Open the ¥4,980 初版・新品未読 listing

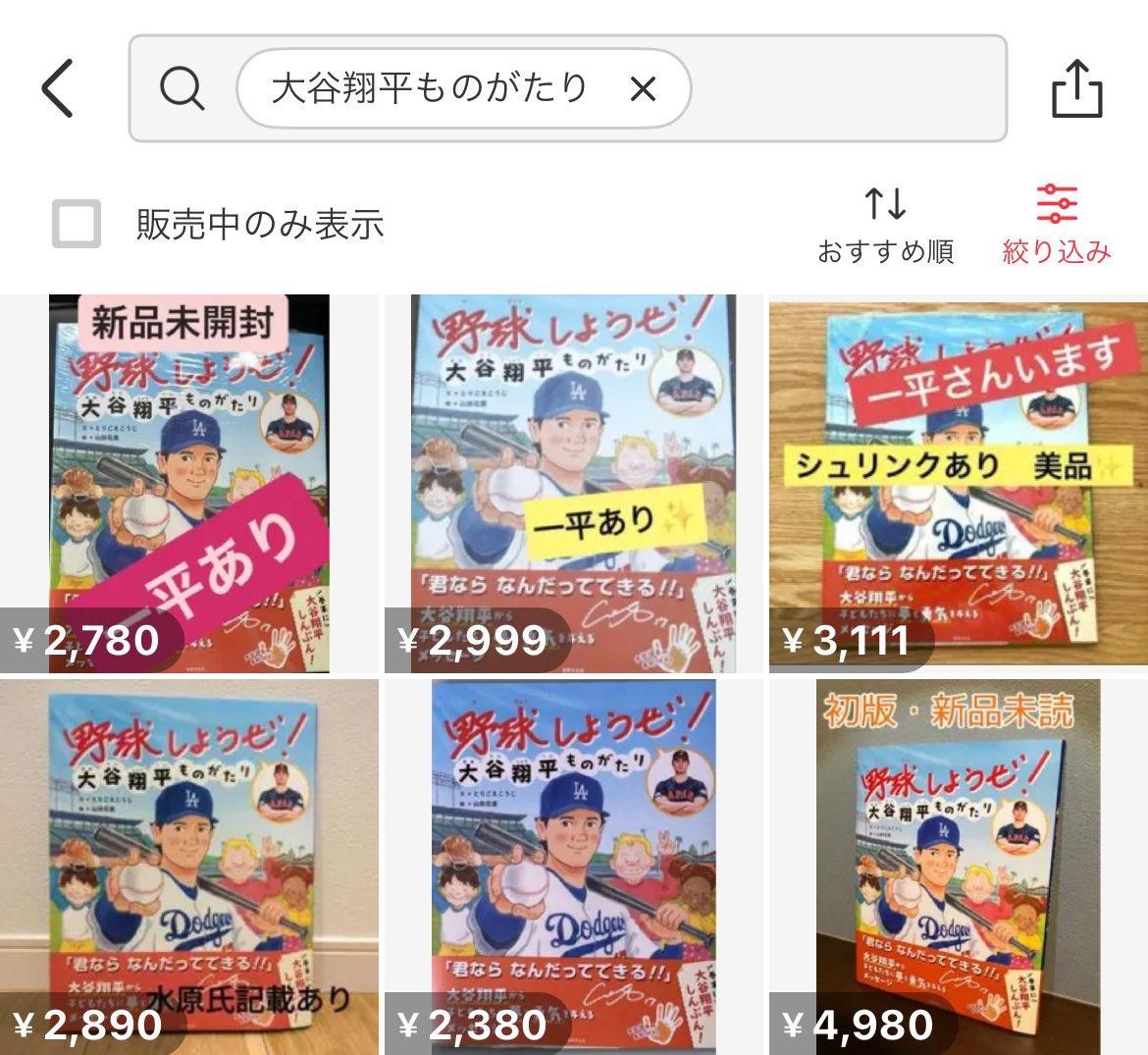[x=958, y=866]
